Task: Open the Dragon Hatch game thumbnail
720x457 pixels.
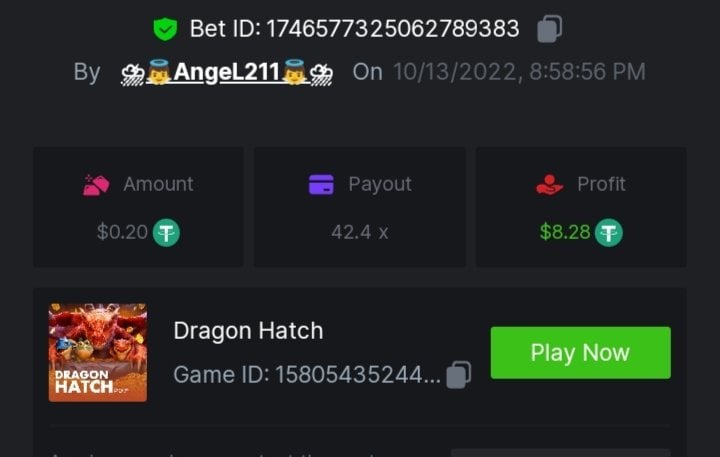Action: (x=98, y=352)
